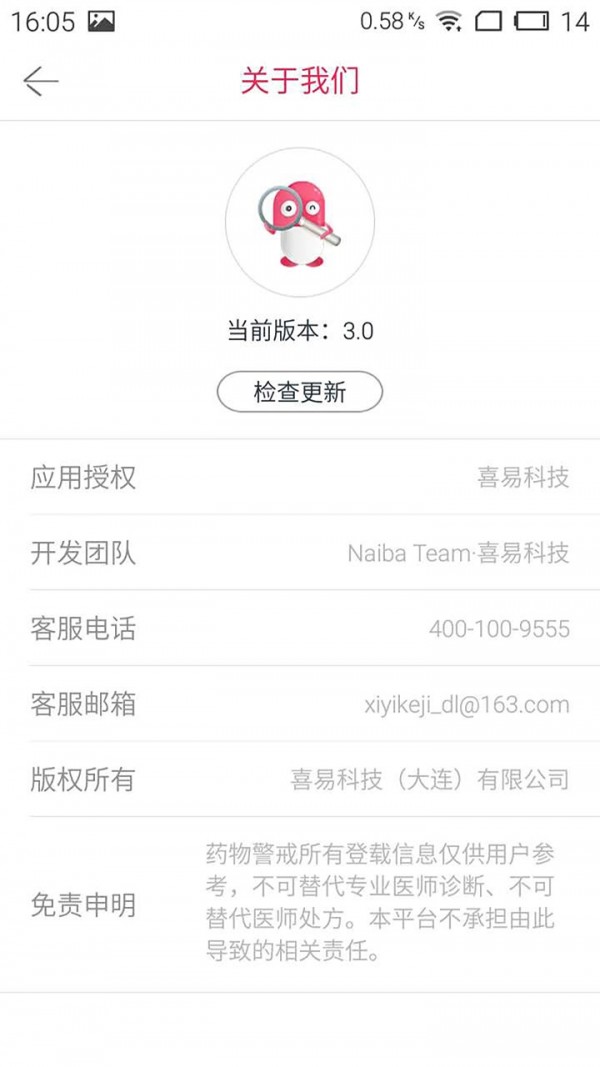Tap the 检查更新 button
This screenshot has height=1067, width=600.
click(x=300, y=392)
